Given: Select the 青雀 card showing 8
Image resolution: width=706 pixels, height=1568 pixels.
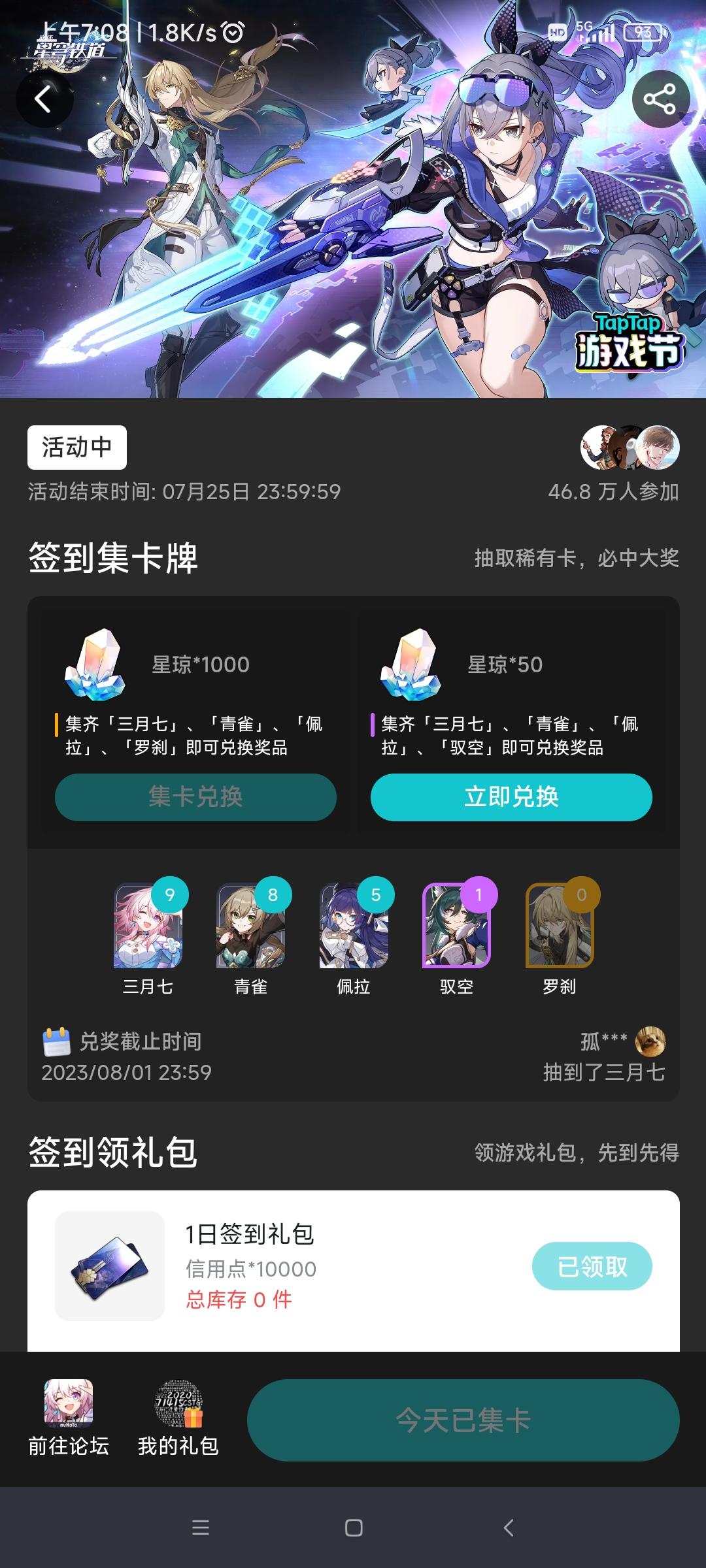Looking at the screenshot, I should (250, 930).
